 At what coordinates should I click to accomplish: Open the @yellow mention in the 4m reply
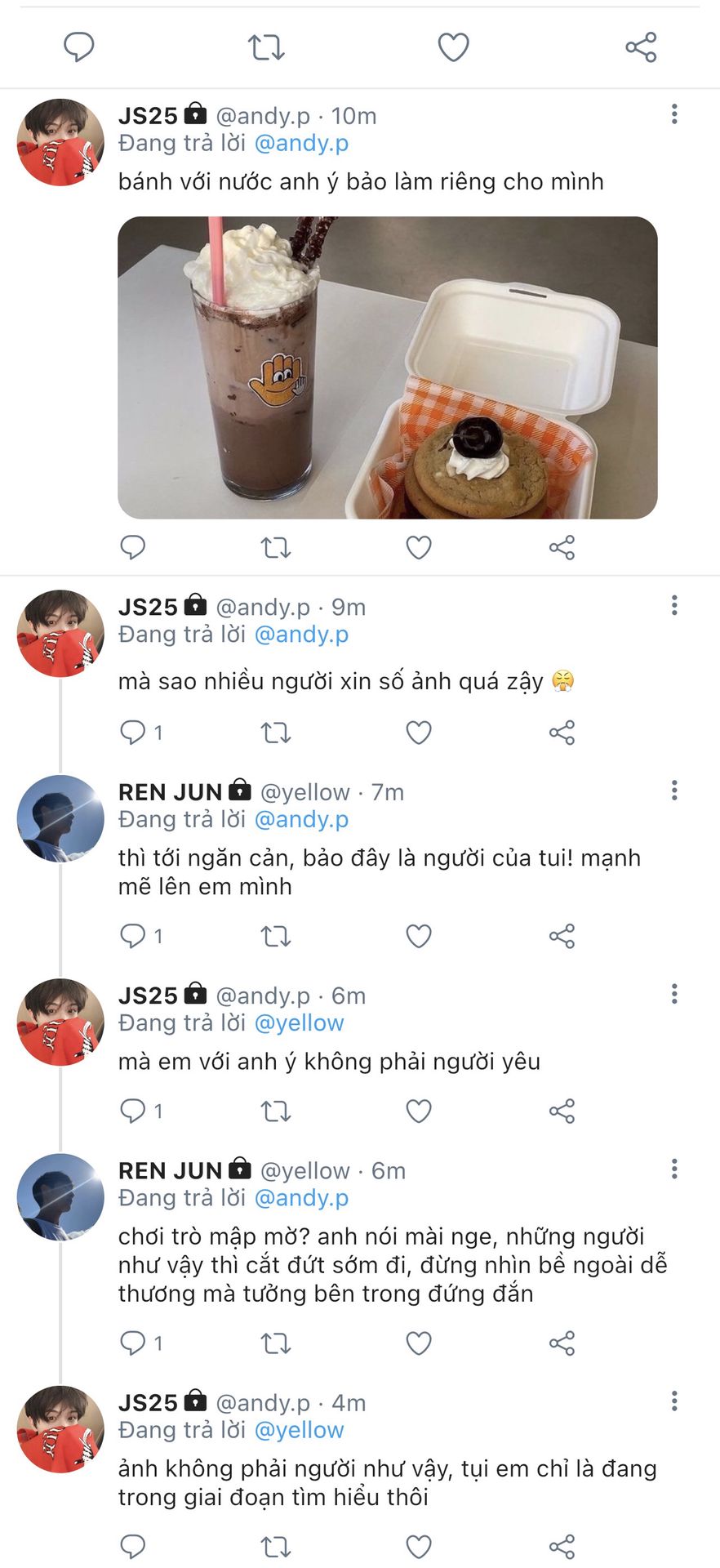click(x=300, y=1430)
